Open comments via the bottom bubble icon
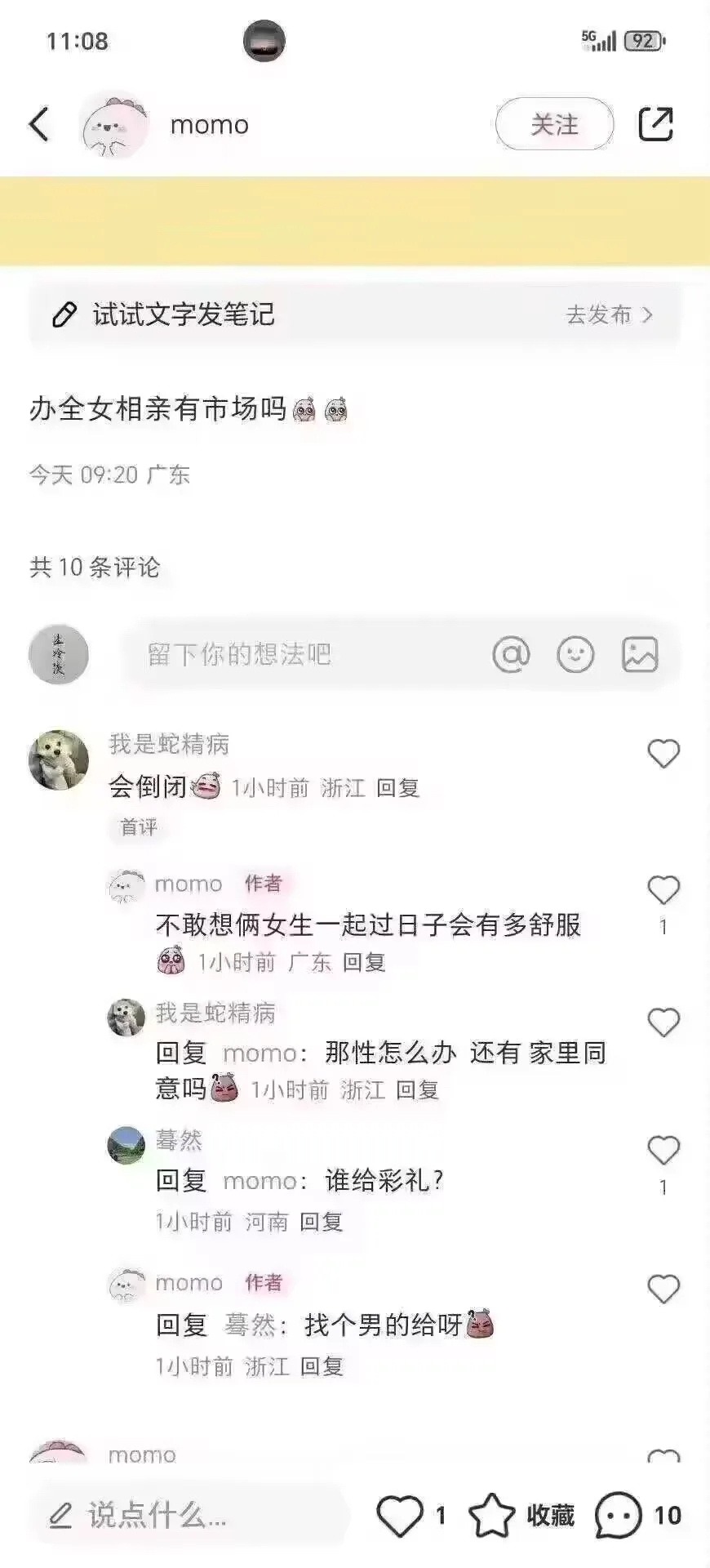 point(618,1516)
